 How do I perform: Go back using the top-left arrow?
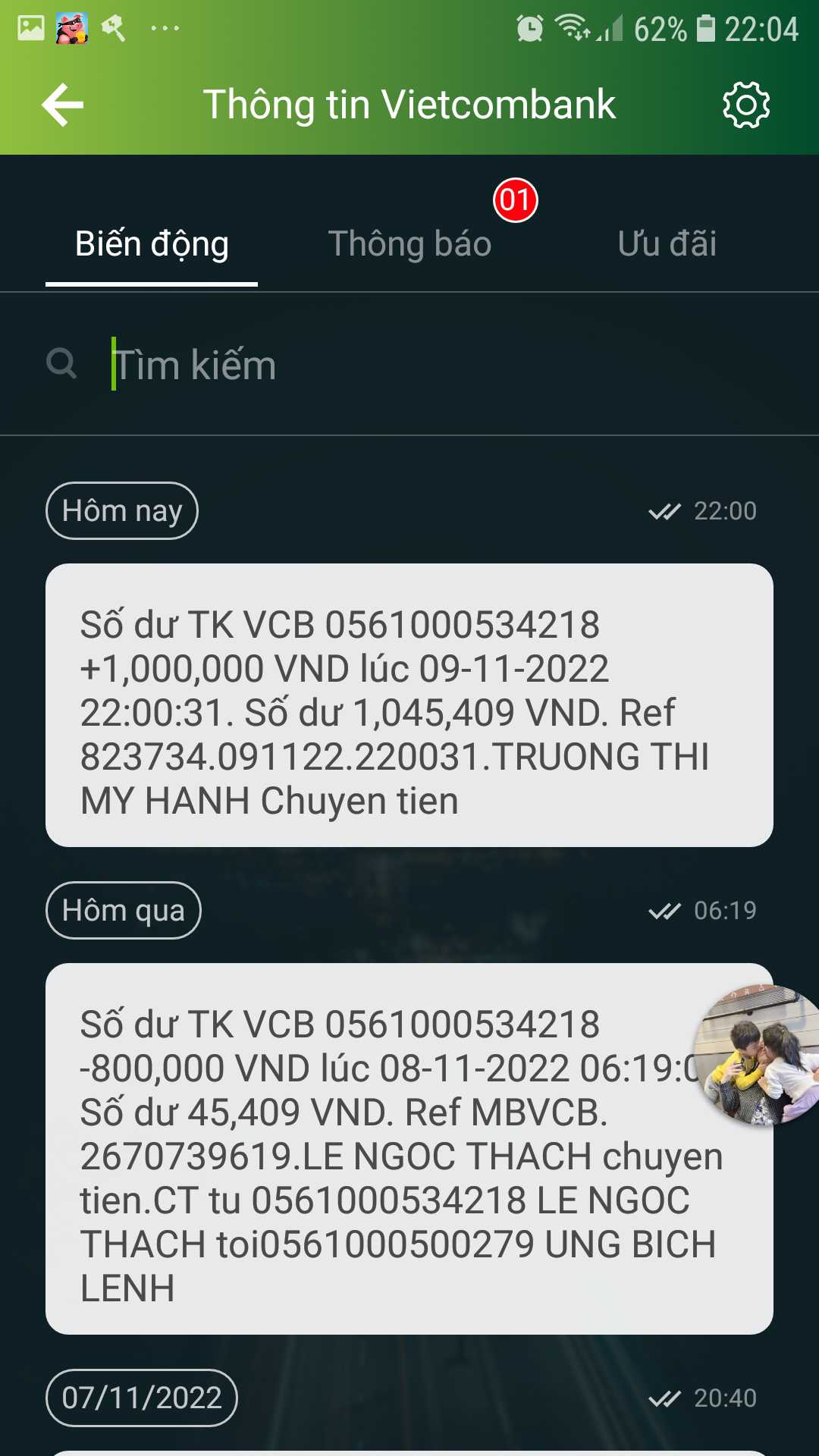[63, 105]
